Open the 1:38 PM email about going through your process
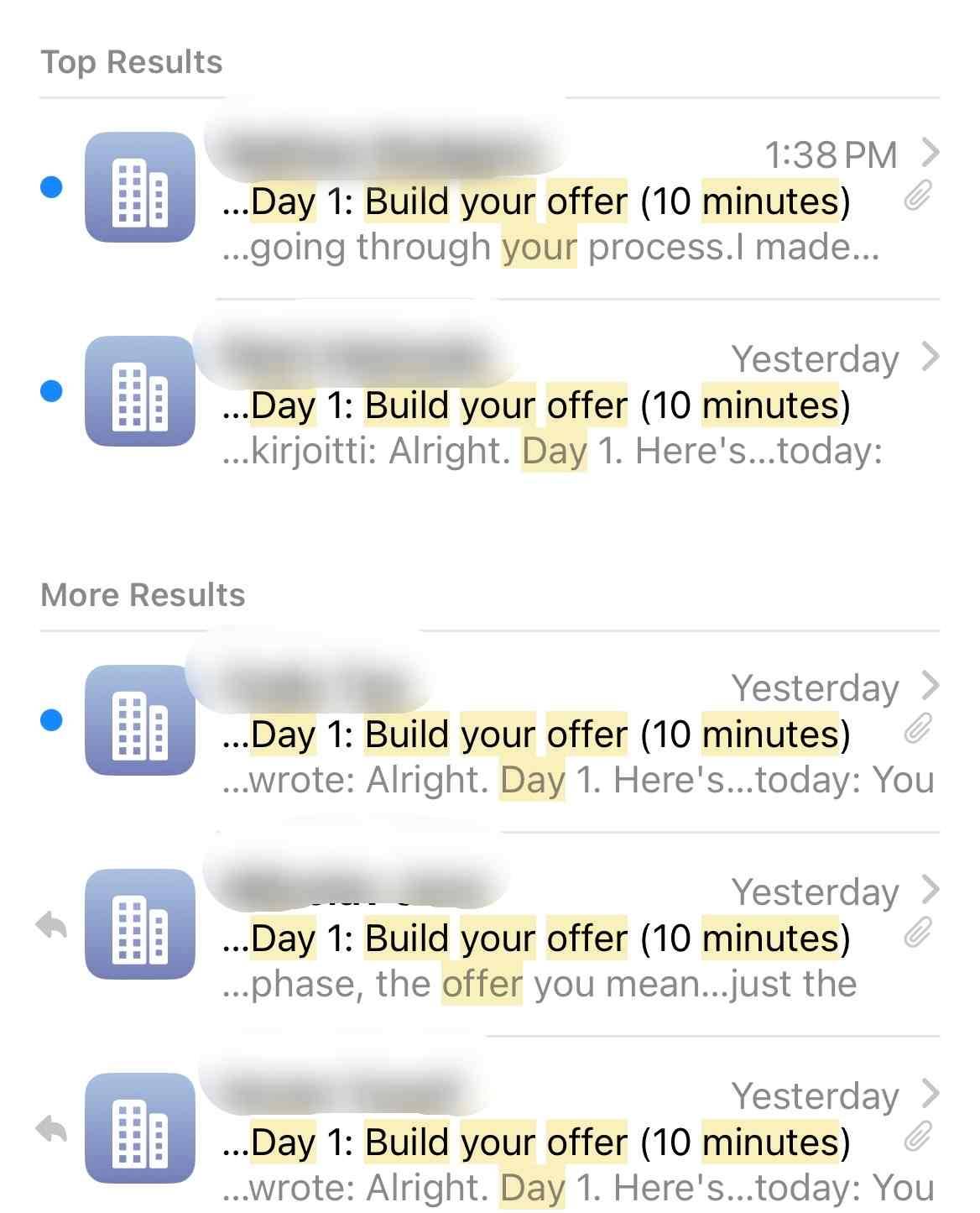The image size is (980, 1213). 537,202
